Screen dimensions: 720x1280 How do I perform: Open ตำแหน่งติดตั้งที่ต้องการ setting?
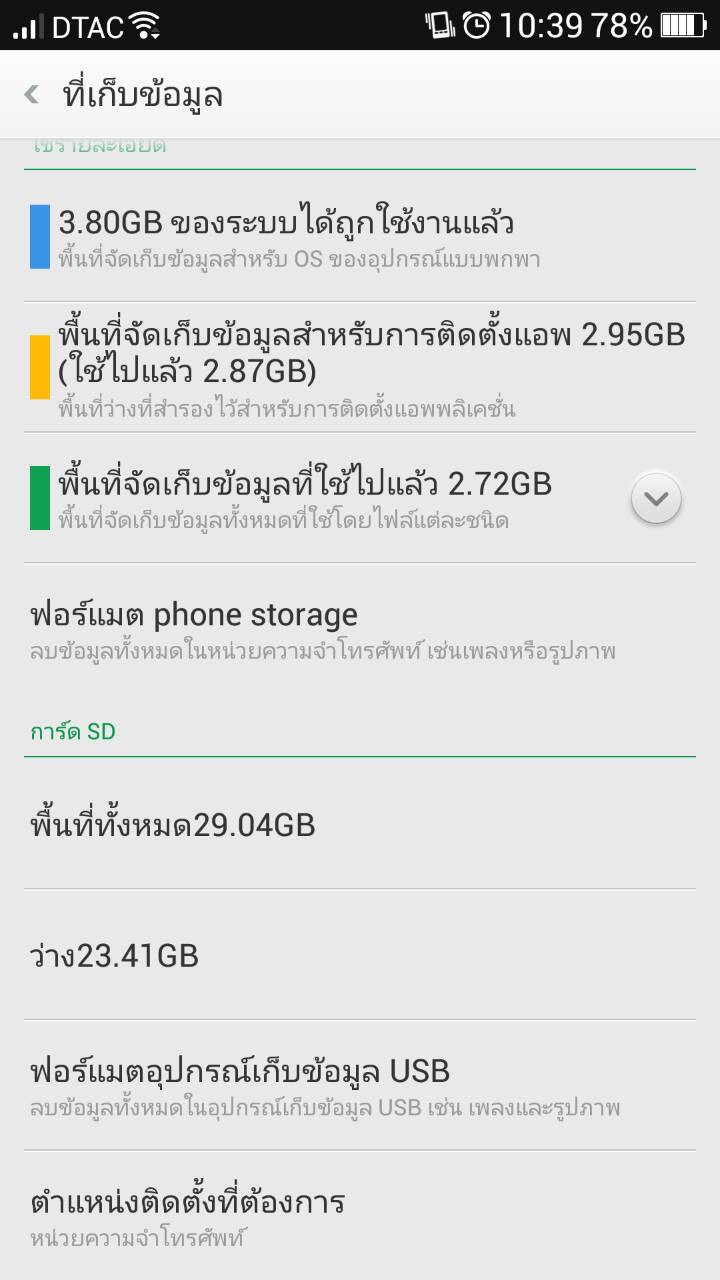360,1216
